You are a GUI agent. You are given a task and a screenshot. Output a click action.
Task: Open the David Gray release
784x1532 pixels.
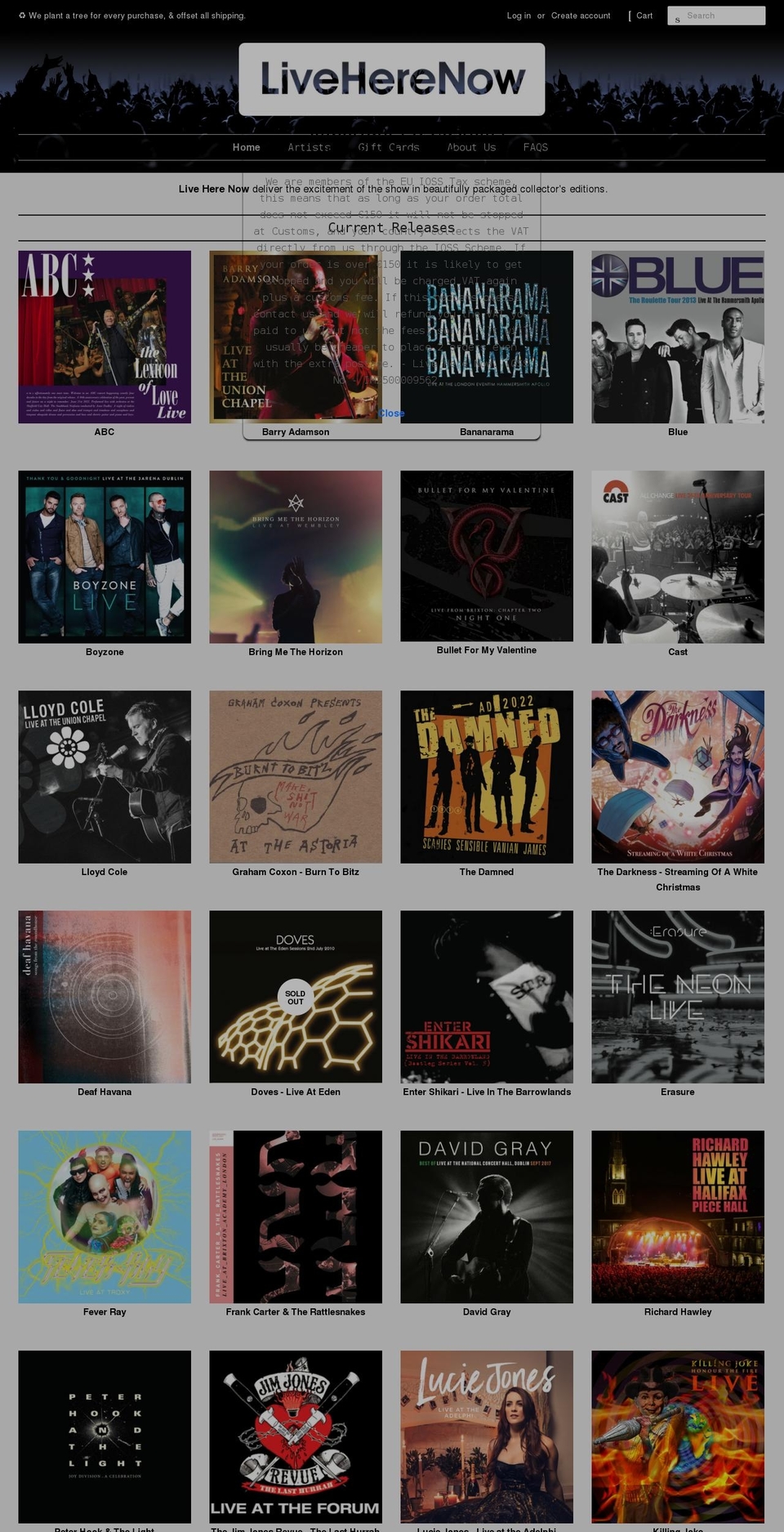(x=487, y=1217)
